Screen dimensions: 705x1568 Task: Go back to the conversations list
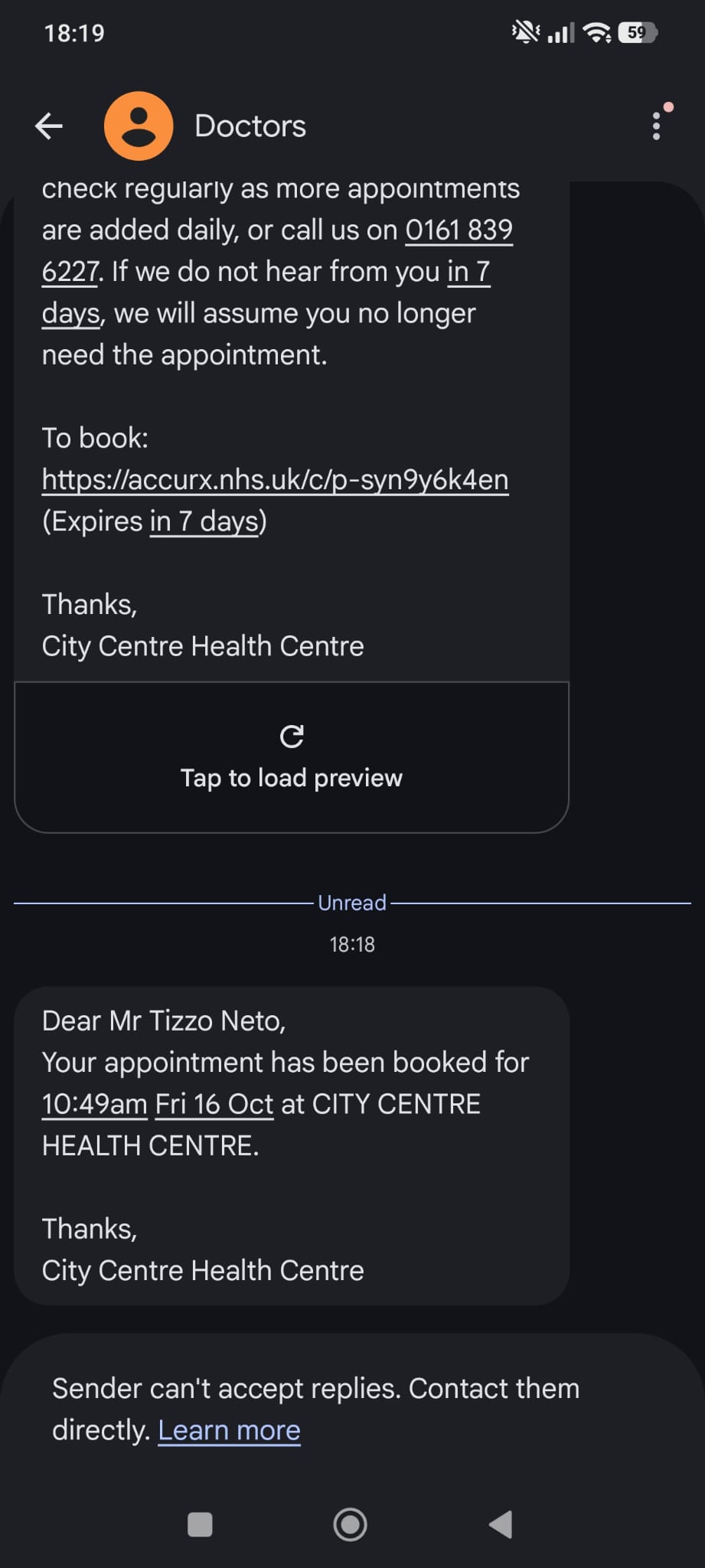(x=49, y=126)
